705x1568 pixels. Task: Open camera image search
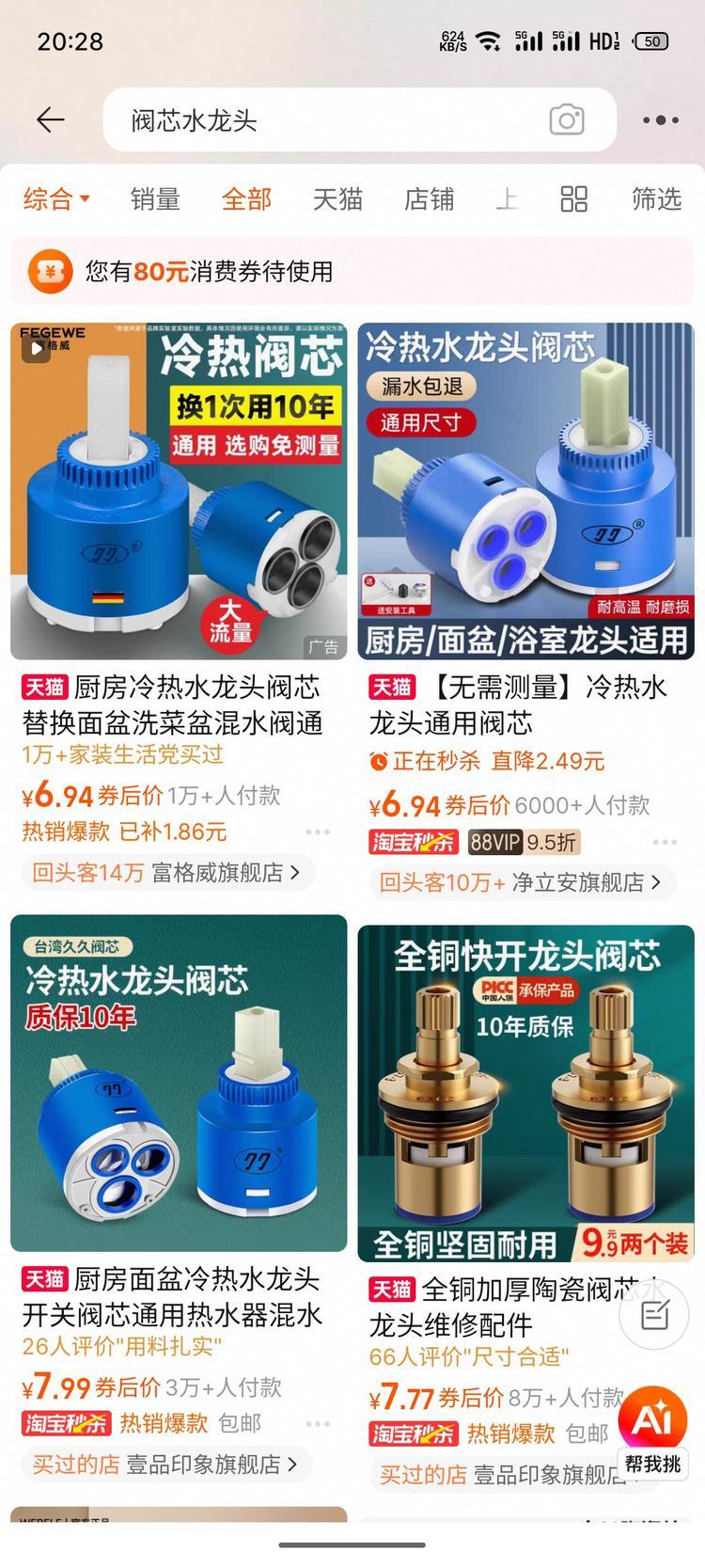click(566, 120)
